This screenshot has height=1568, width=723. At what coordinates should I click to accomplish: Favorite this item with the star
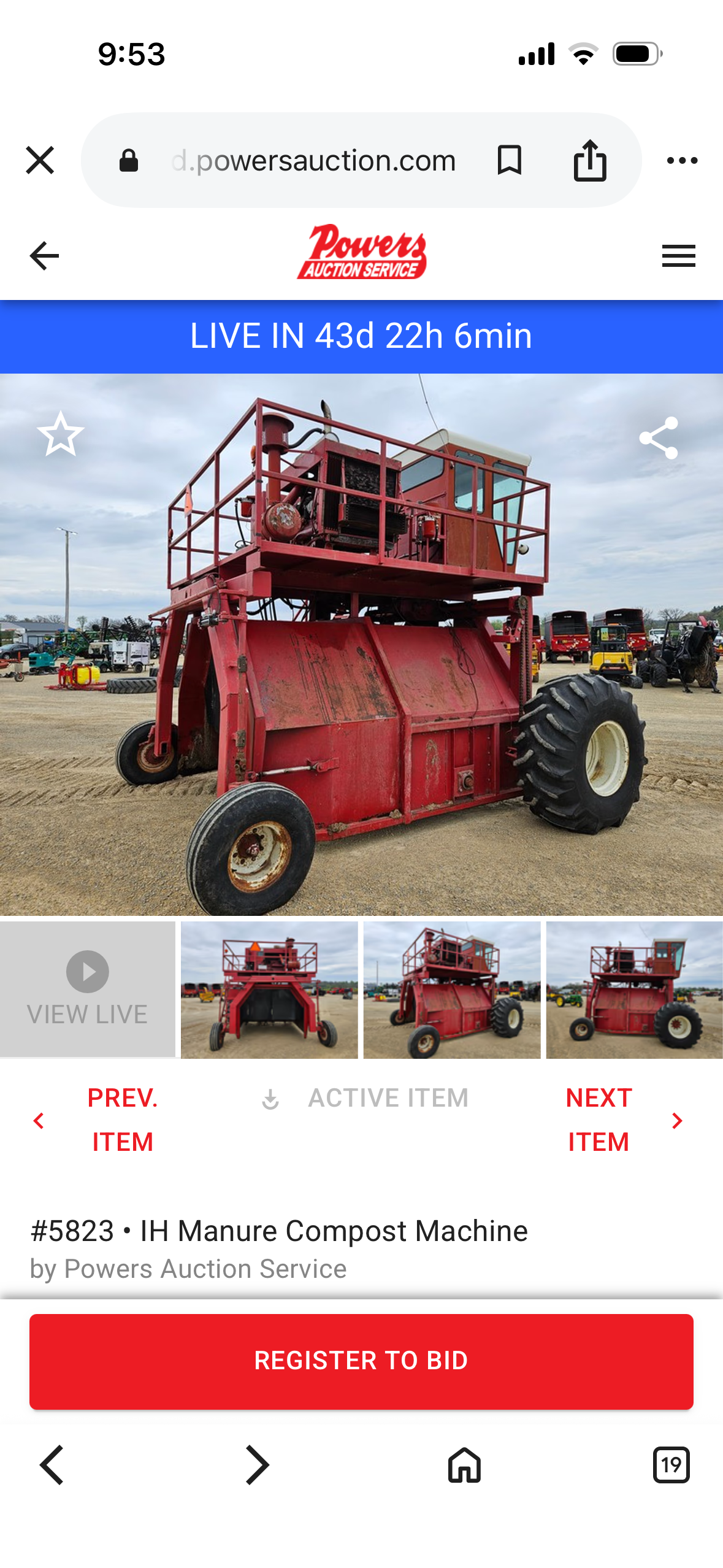60,434
